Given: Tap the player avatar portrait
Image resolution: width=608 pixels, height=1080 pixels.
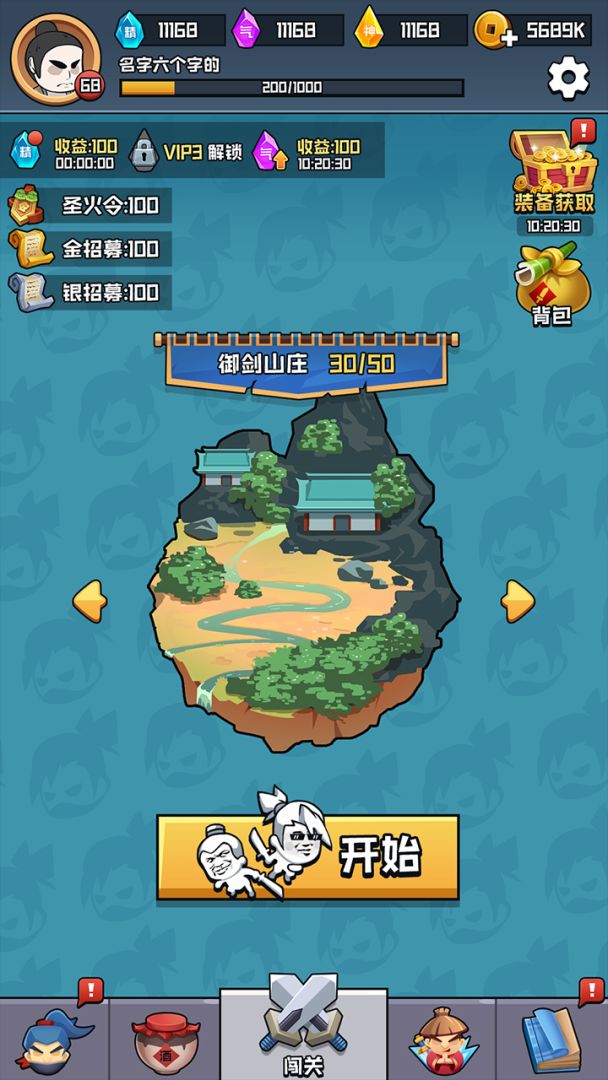Looking at the screenshot, I should pos(56,58).
